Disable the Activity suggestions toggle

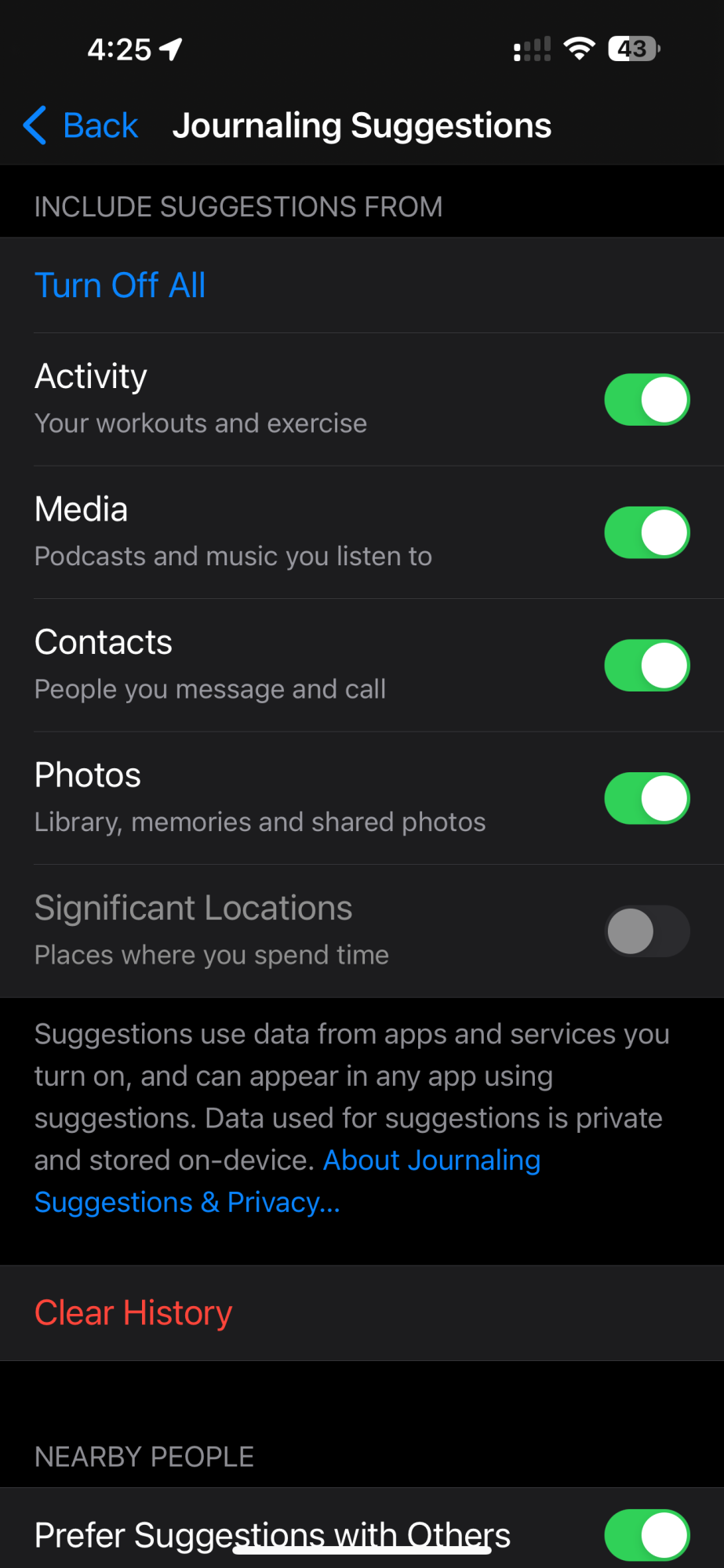click(x=646, y=400)
